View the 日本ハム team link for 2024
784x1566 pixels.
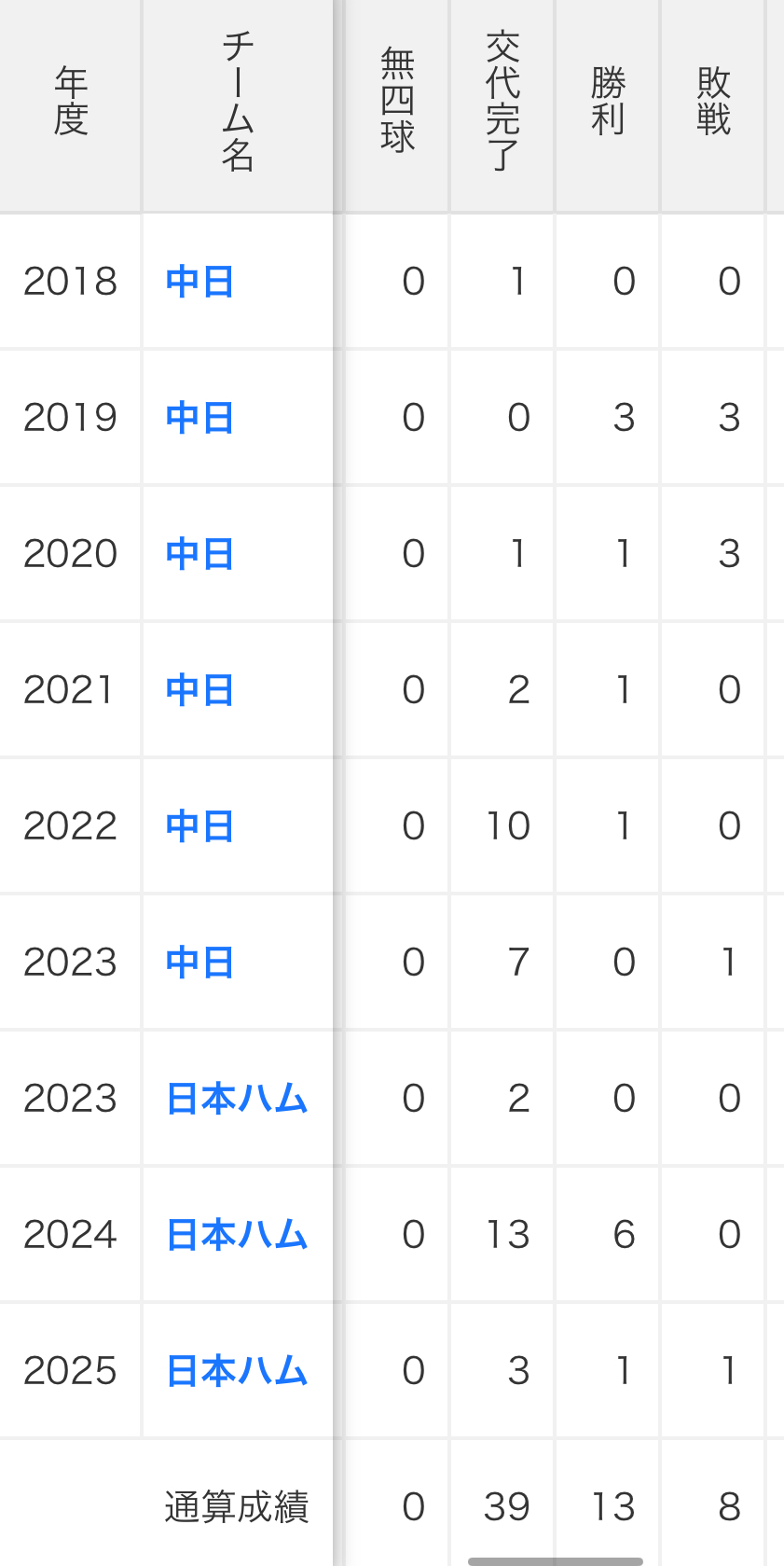click(237, 1235)
